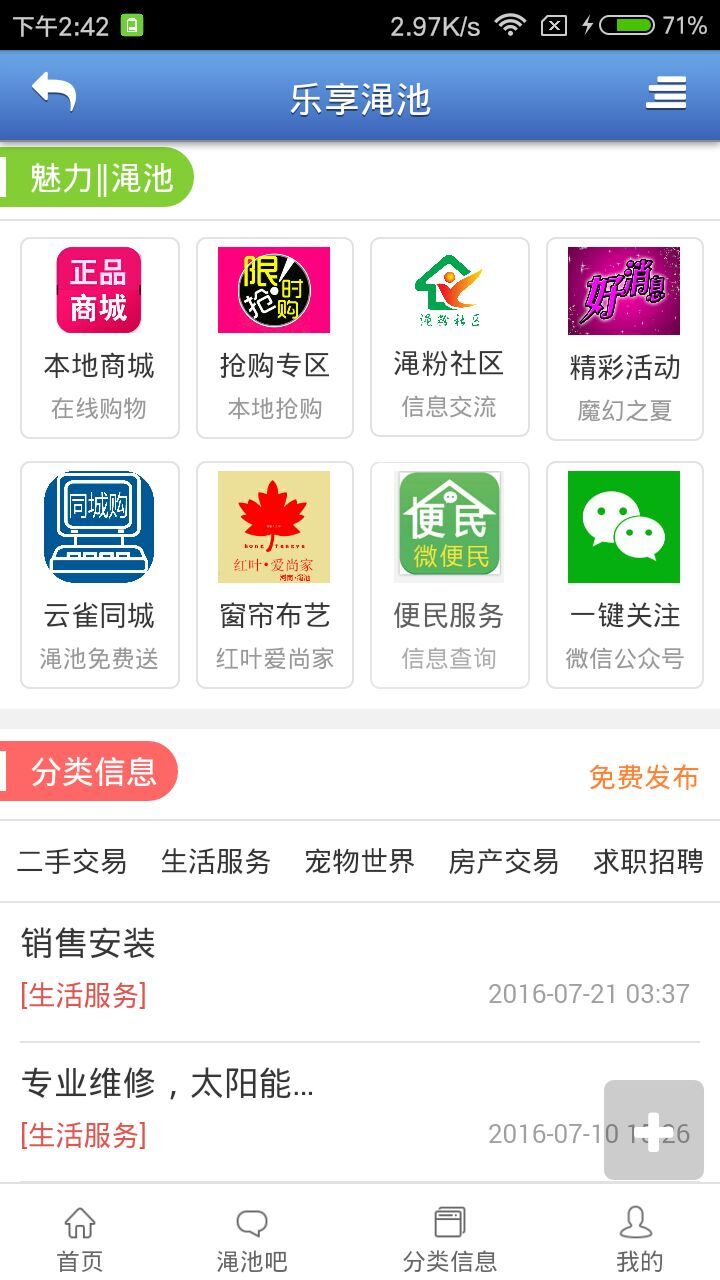Select the 生活服务 category tab
Screen dimensions: 720x1280
coord(216,861)
